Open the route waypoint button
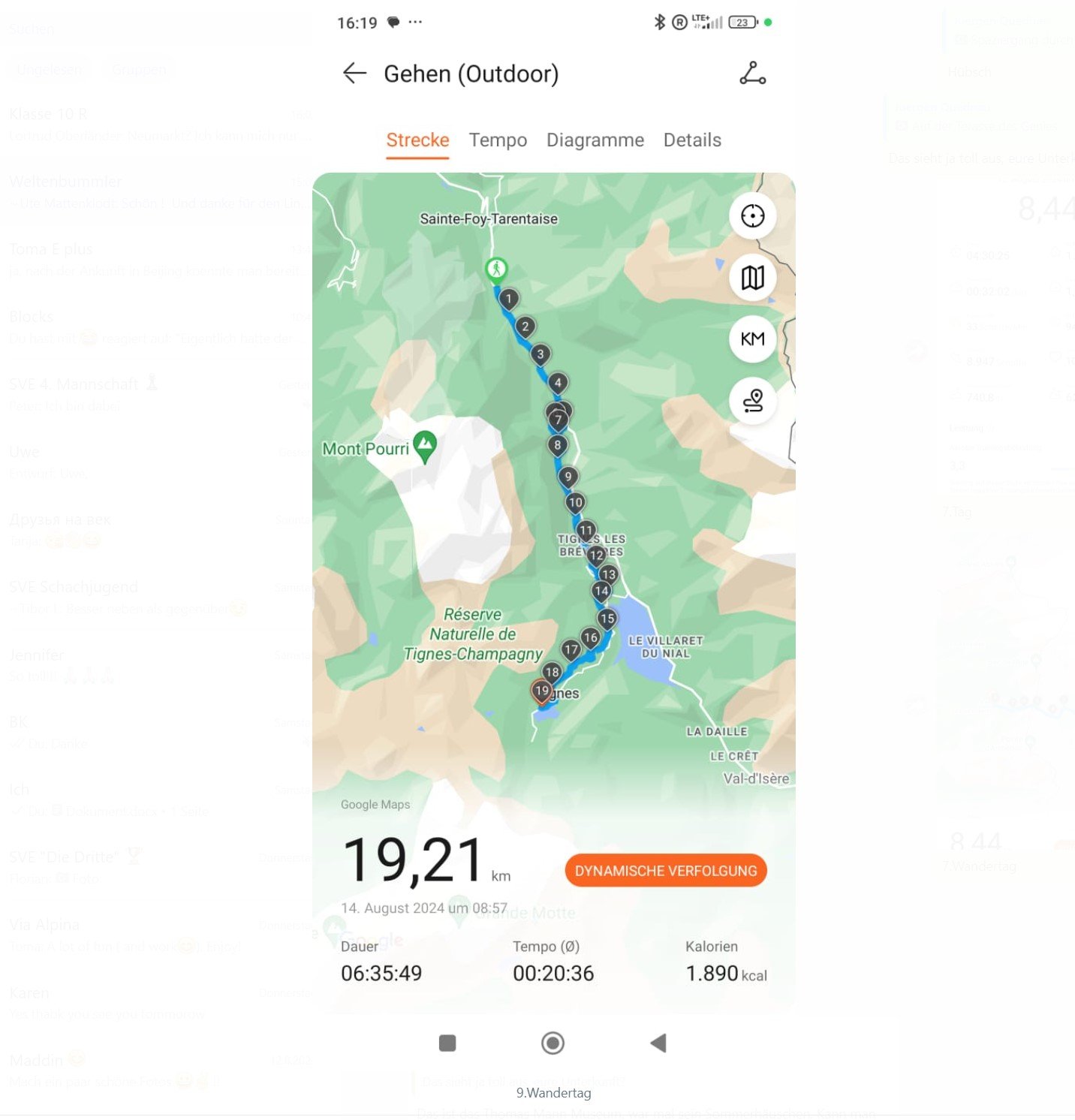The width and height of the screenshot is (1075, 1120). 752,401
